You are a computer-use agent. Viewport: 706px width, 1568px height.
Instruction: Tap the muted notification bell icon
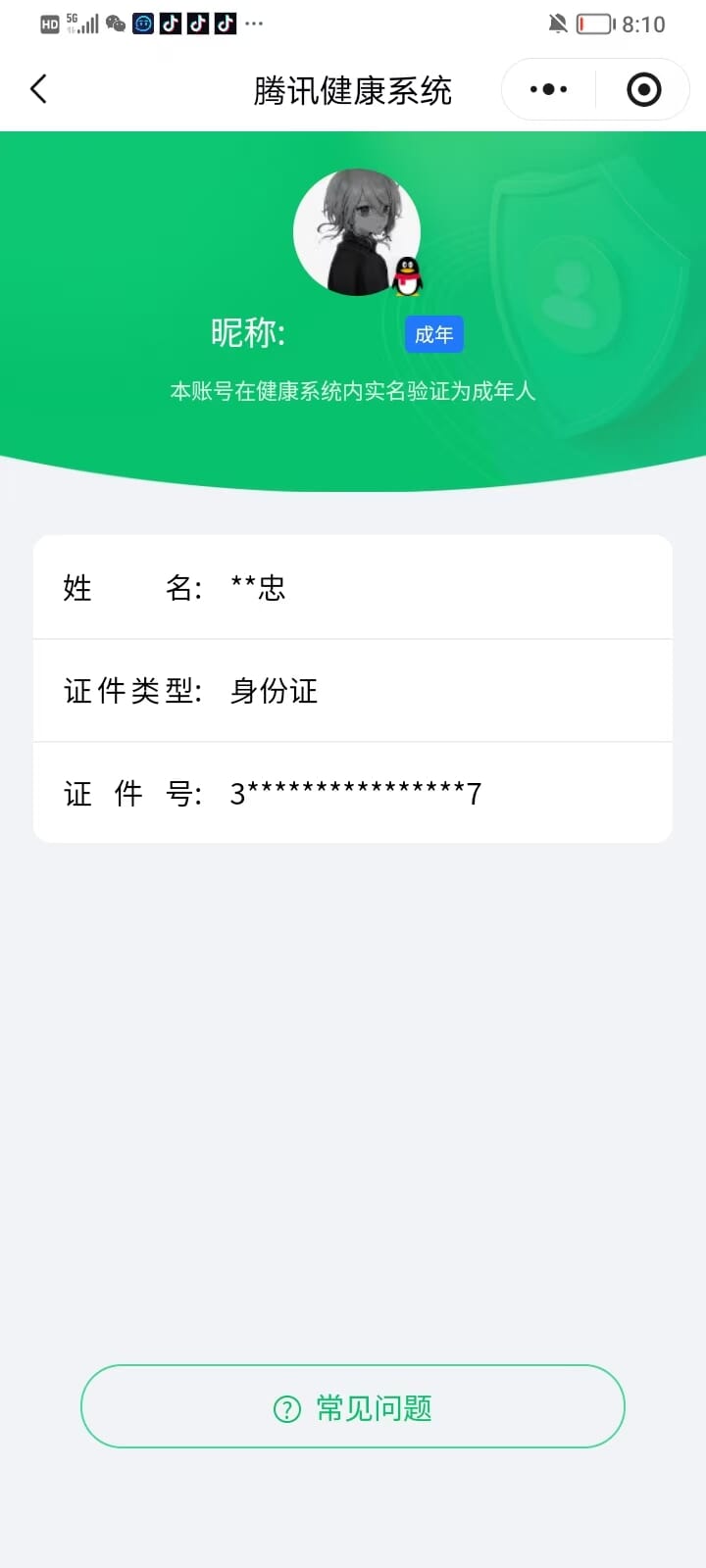(557, 23)
